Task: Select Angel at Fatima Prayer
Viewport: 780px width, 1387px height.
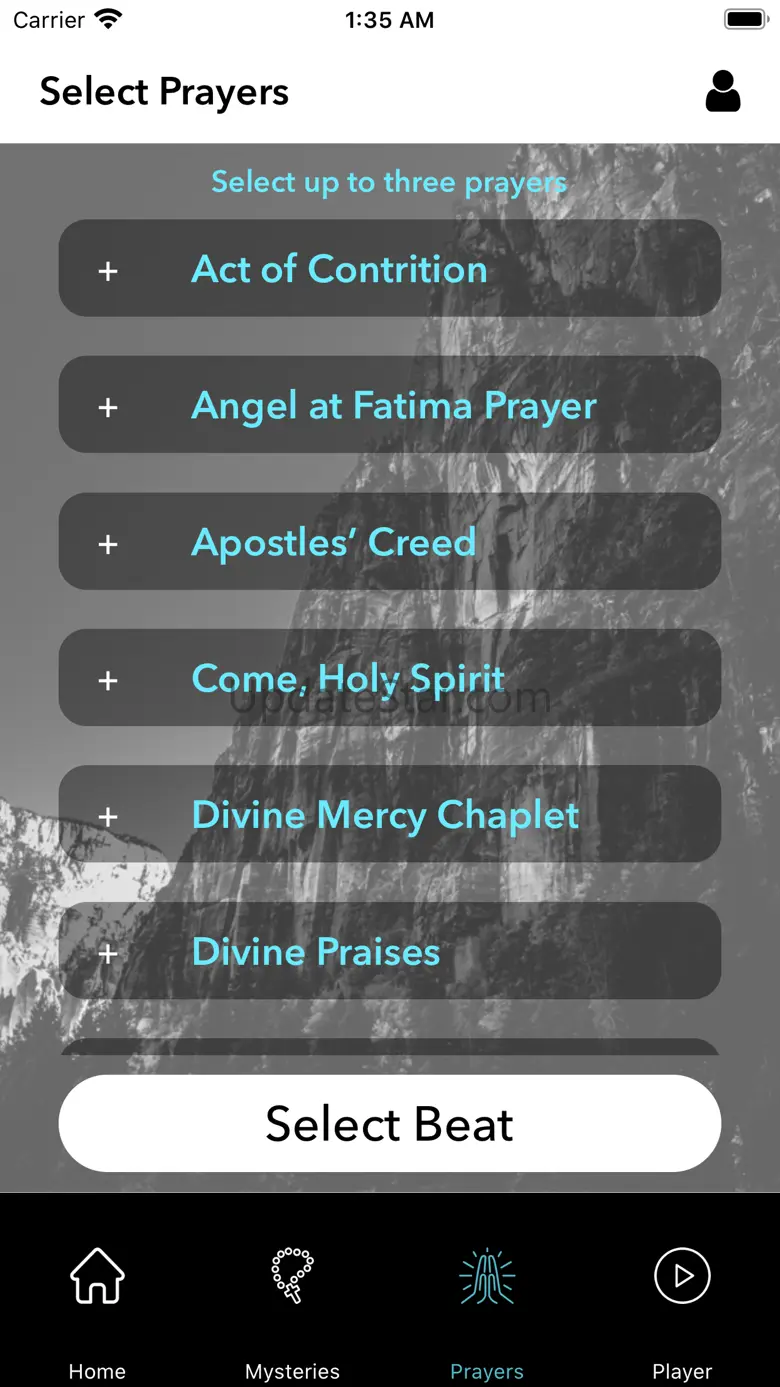Action: point(390,405)
